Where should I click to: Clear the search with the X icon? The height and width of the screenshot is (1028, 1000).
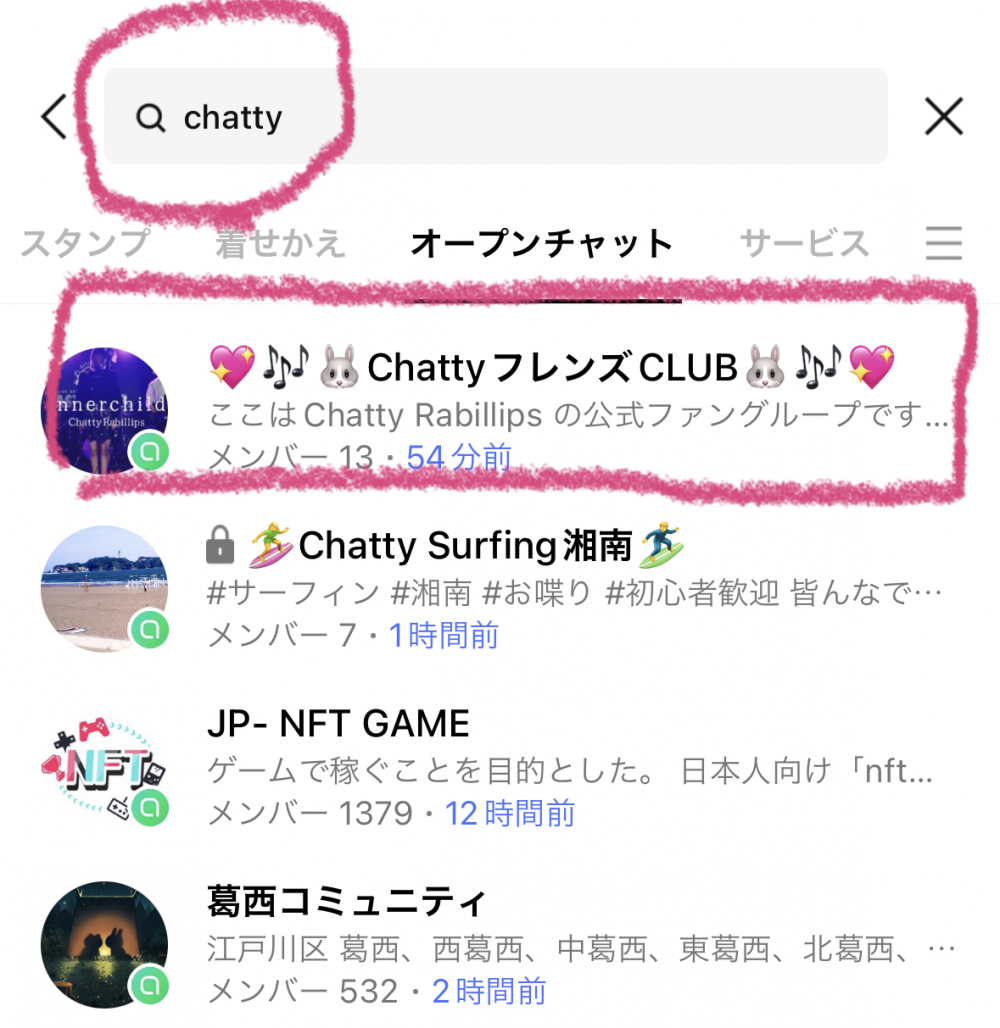coord(943,117)
